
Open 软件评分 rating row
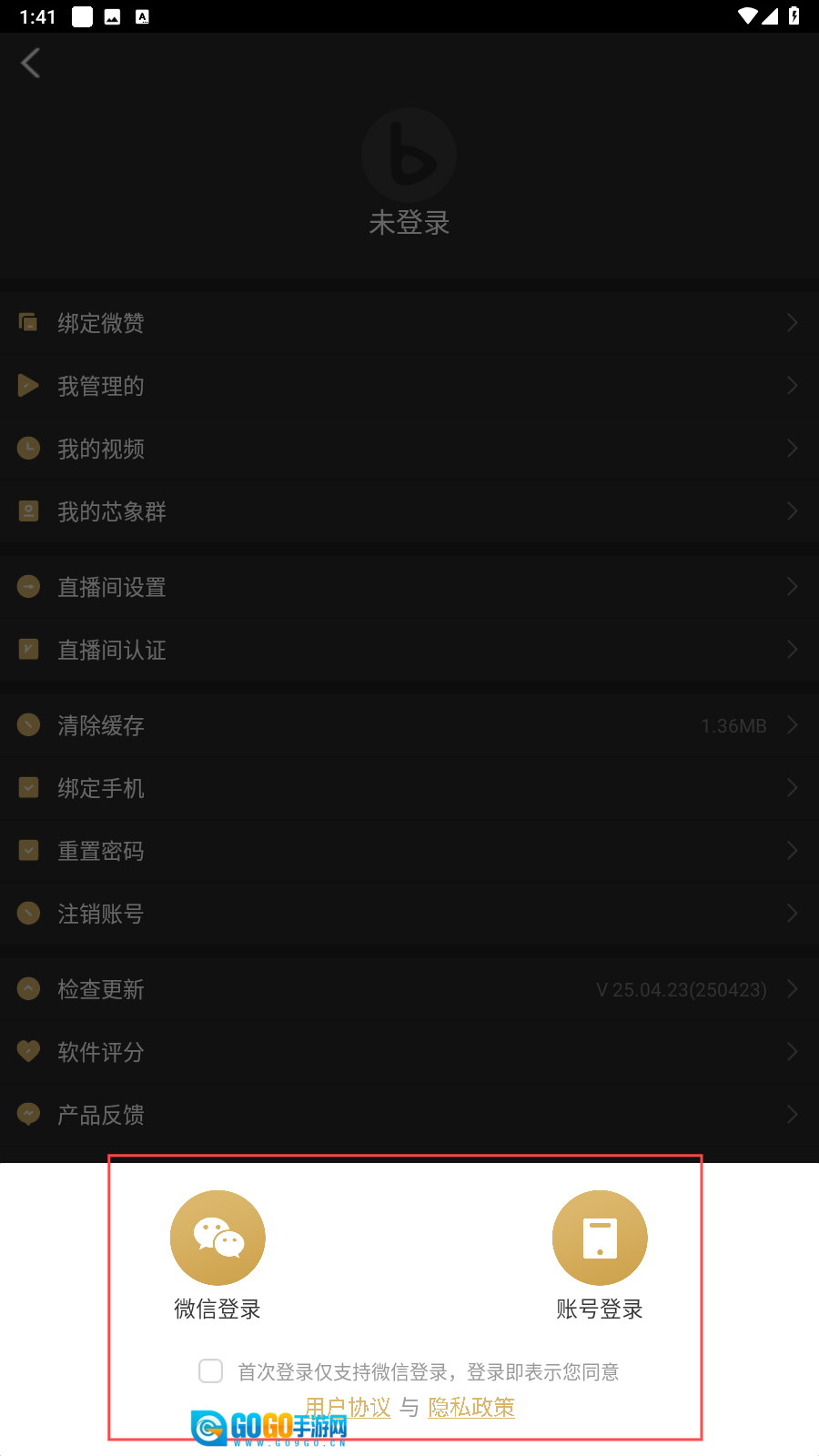point(409,1052)
